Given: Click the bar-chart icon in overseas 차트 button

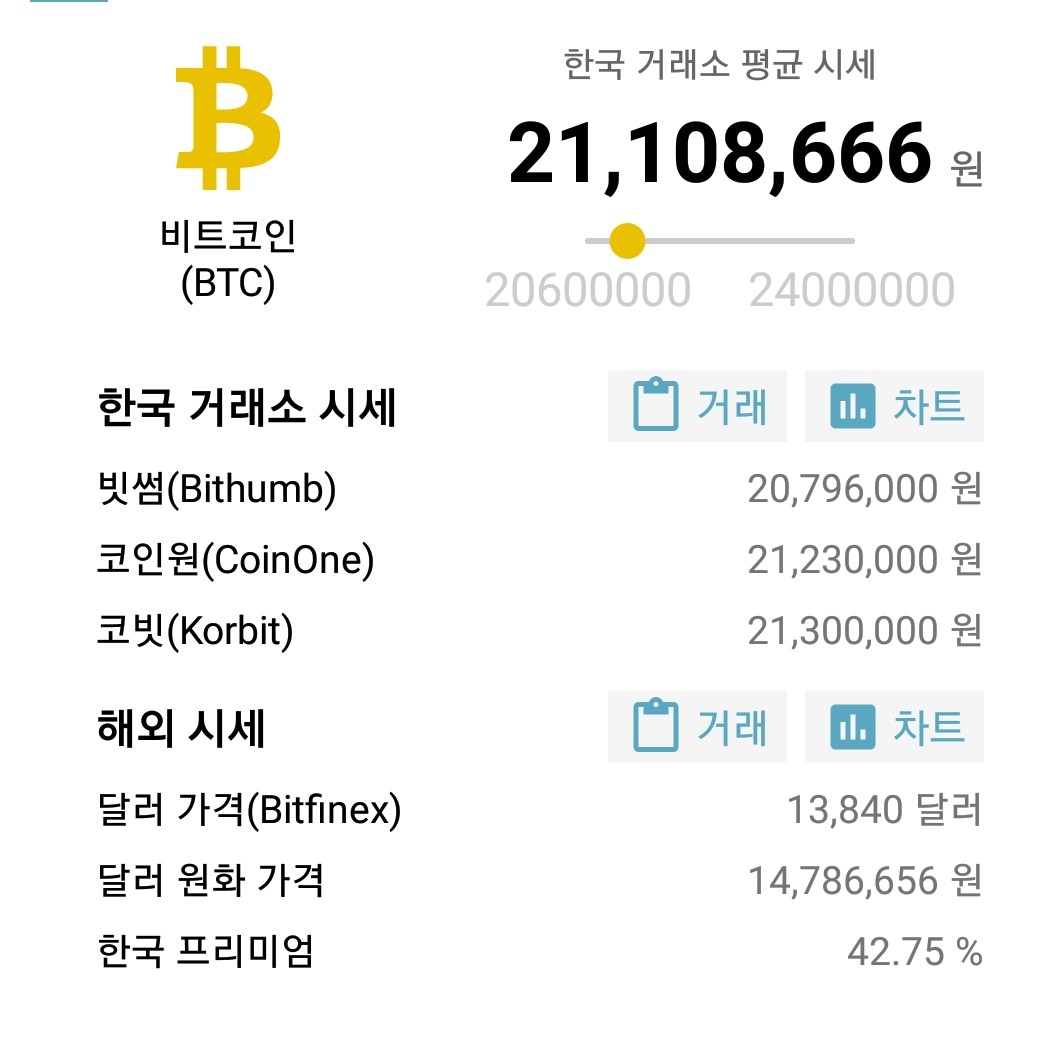Looking at the screenshot, I should pyautogui.click(x=853, y=727).
